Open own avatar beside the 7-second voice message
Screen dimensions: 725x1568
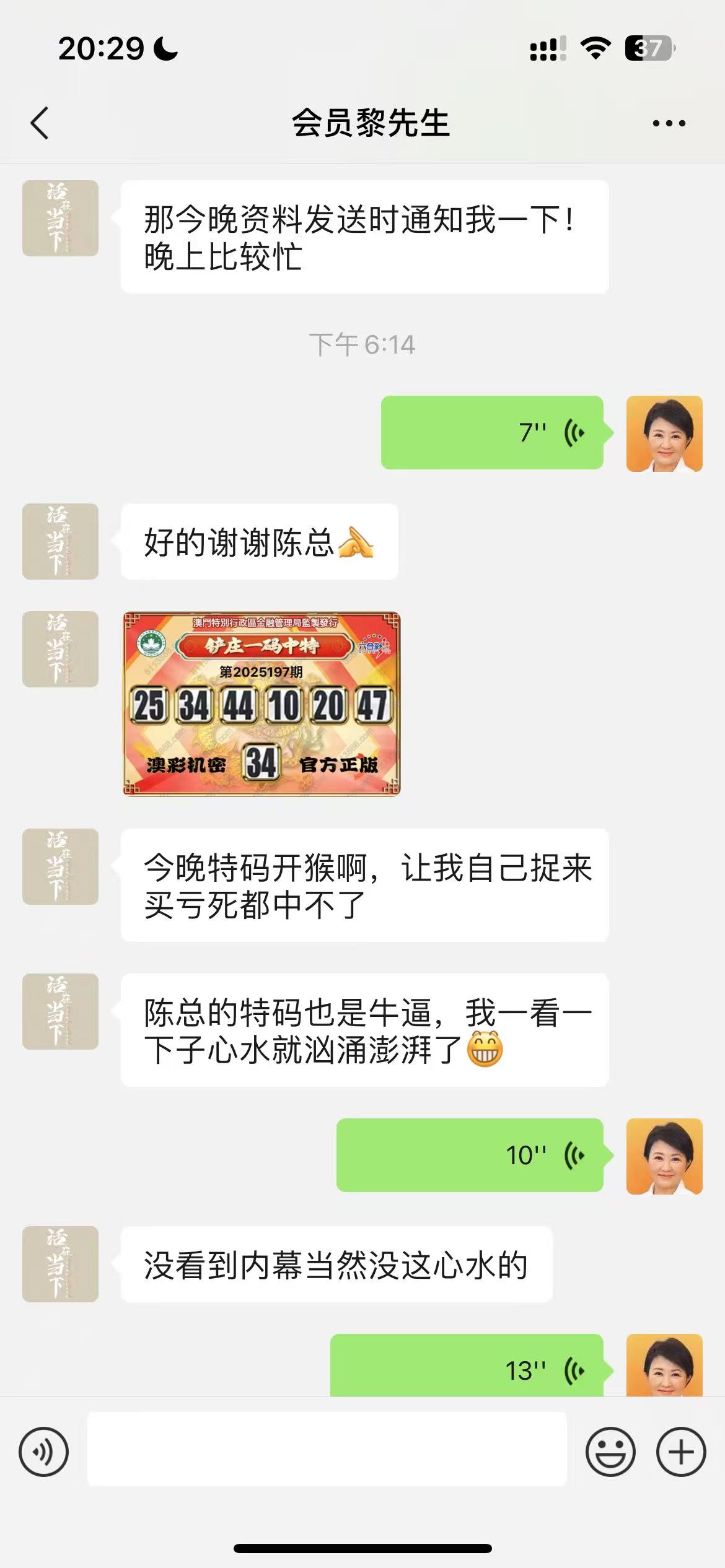[x=664, y=433]
